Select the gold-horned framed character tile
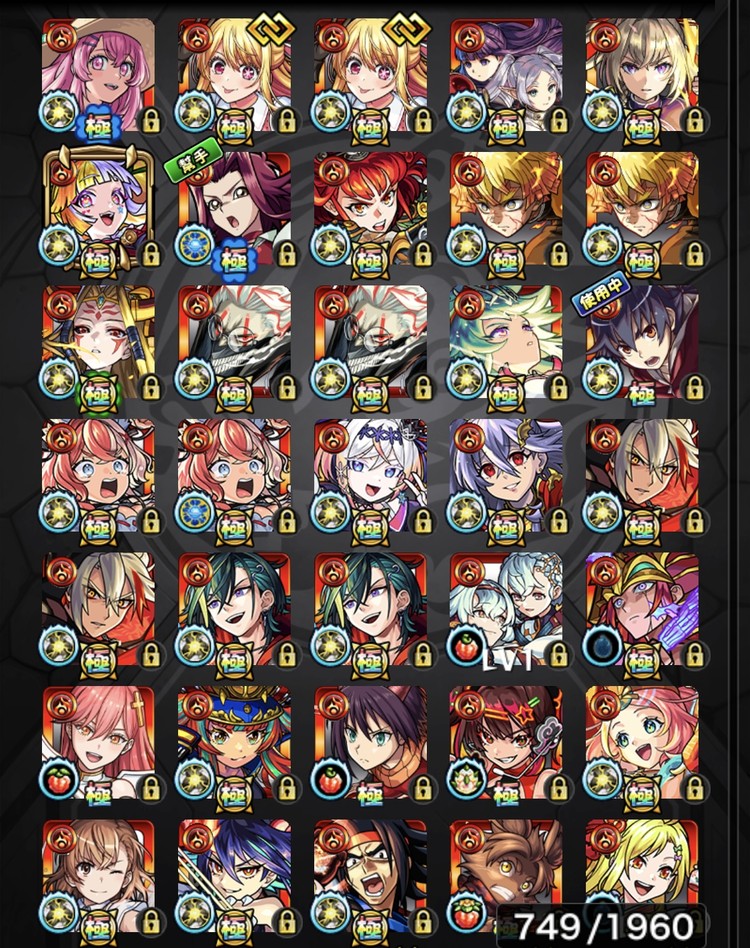Screen dimensions: 750x948 [x=99, y=209]
